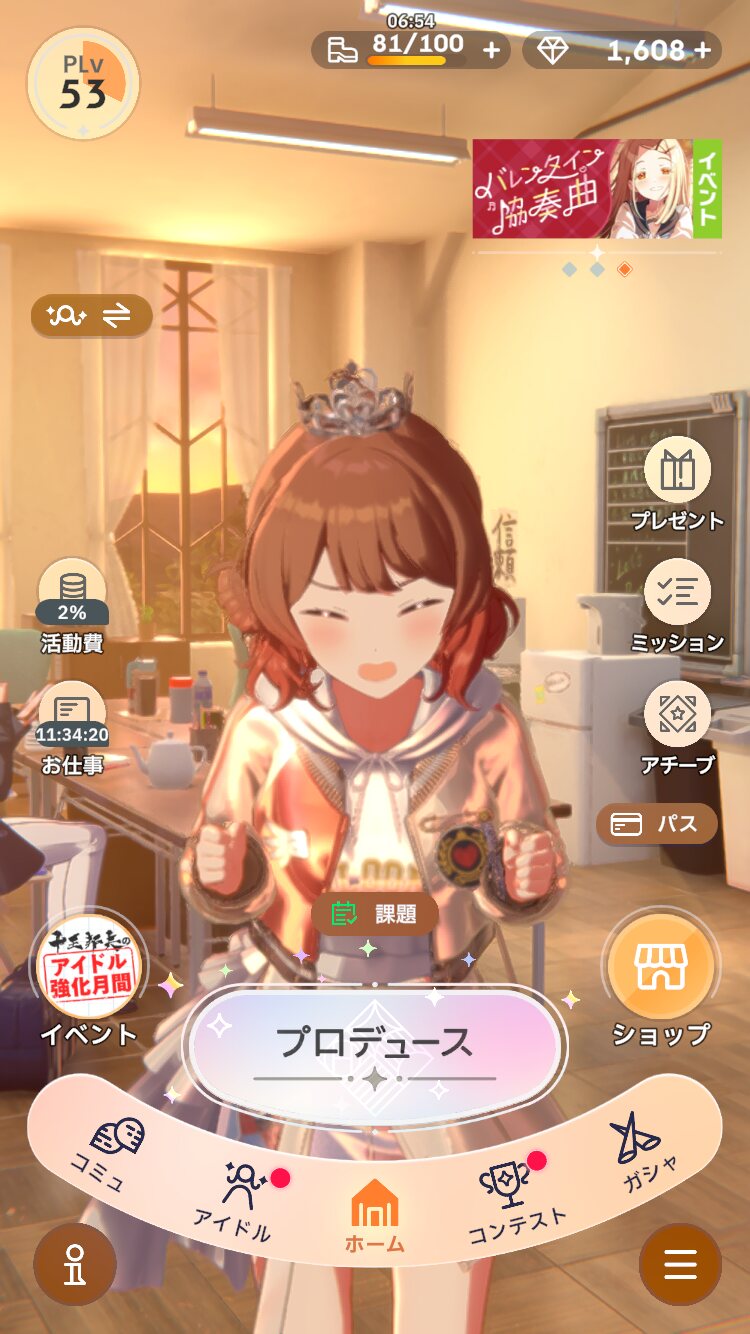View アチーブ achievements
Image resolution: width=750 pixels, height=1334 pixels.
click(677, 725)
